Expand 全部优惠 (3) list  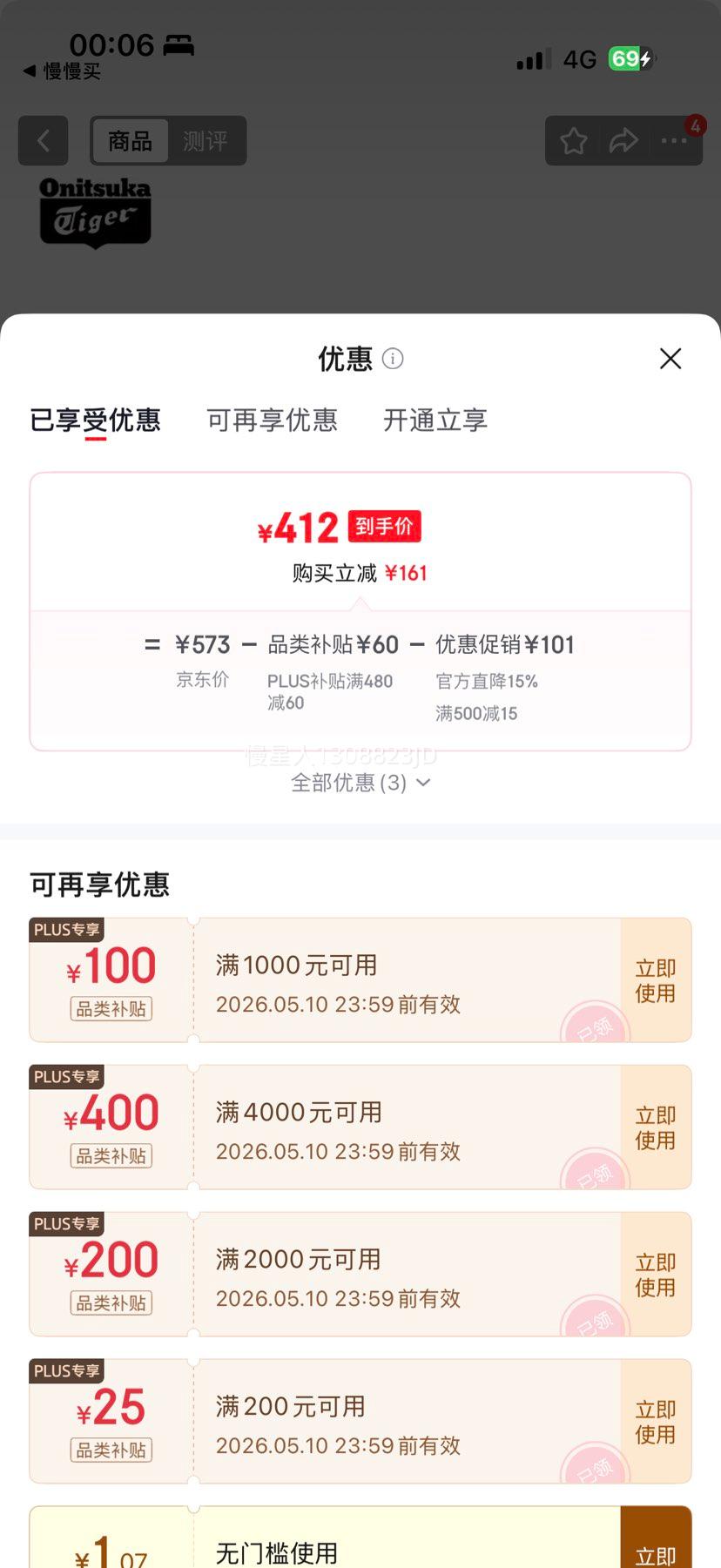click(x=360, y=783)
